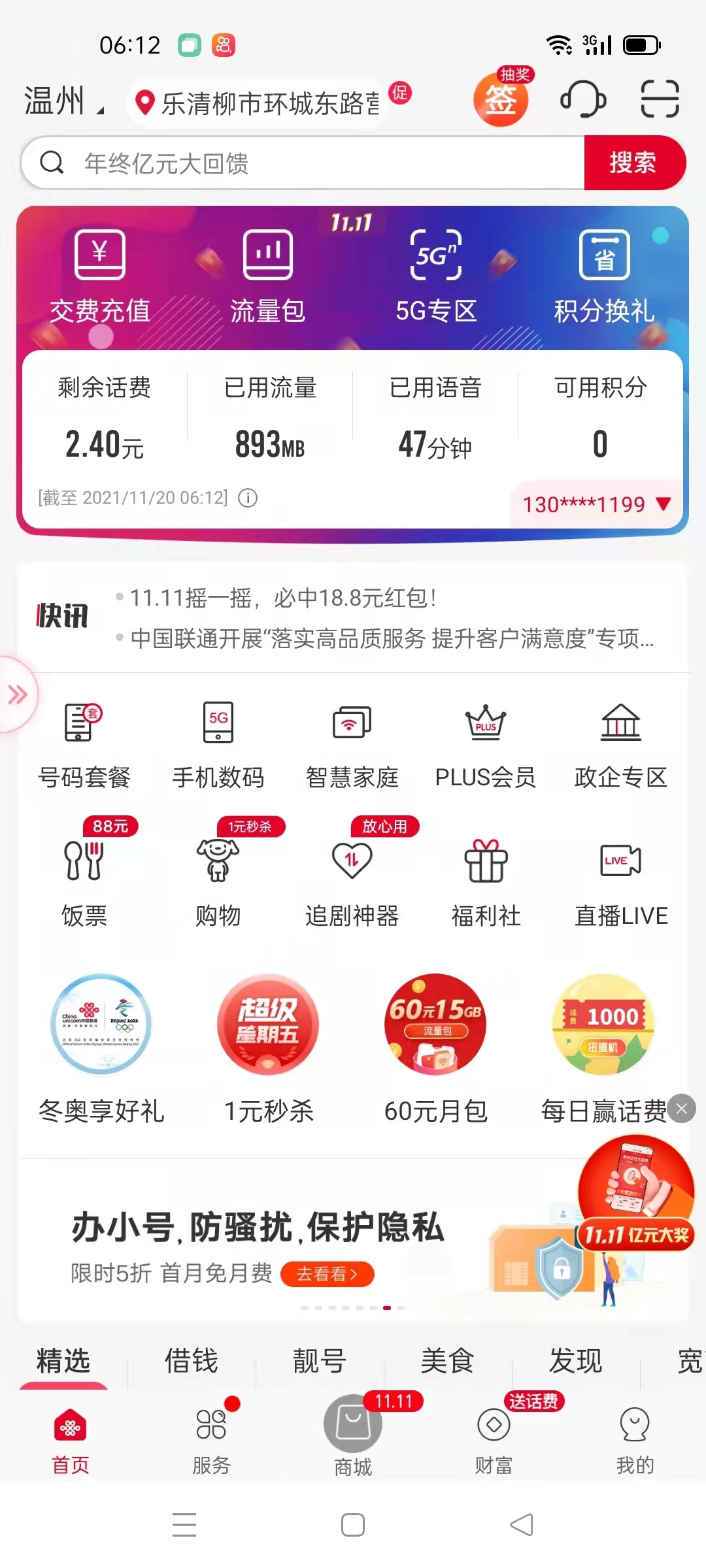Open customer service headset icon
706x1568 pixels.
click(583, 99)
